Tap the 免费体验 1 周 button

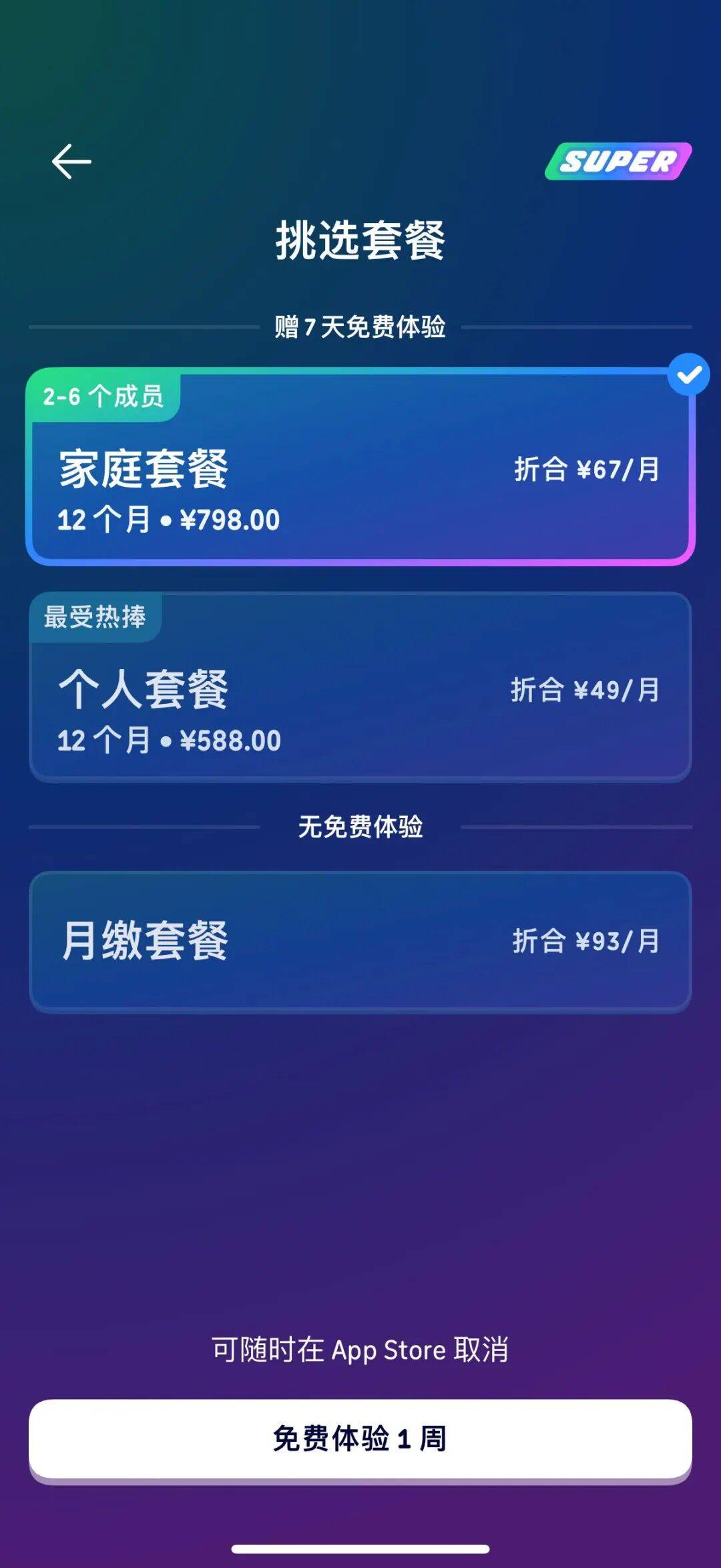click(360, 1438)
